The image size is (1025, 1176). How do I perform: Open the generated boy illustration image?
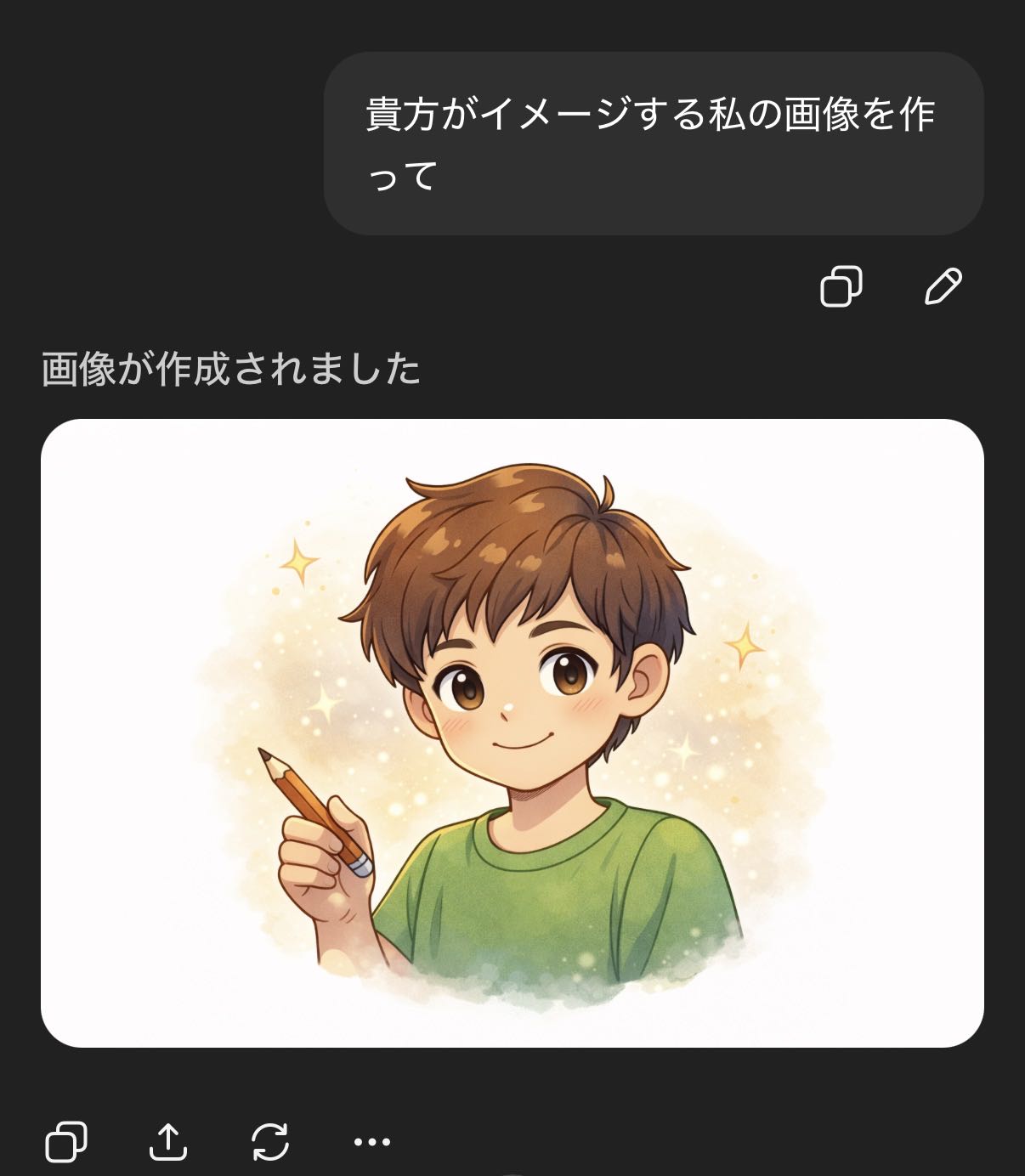pos(512,732)
